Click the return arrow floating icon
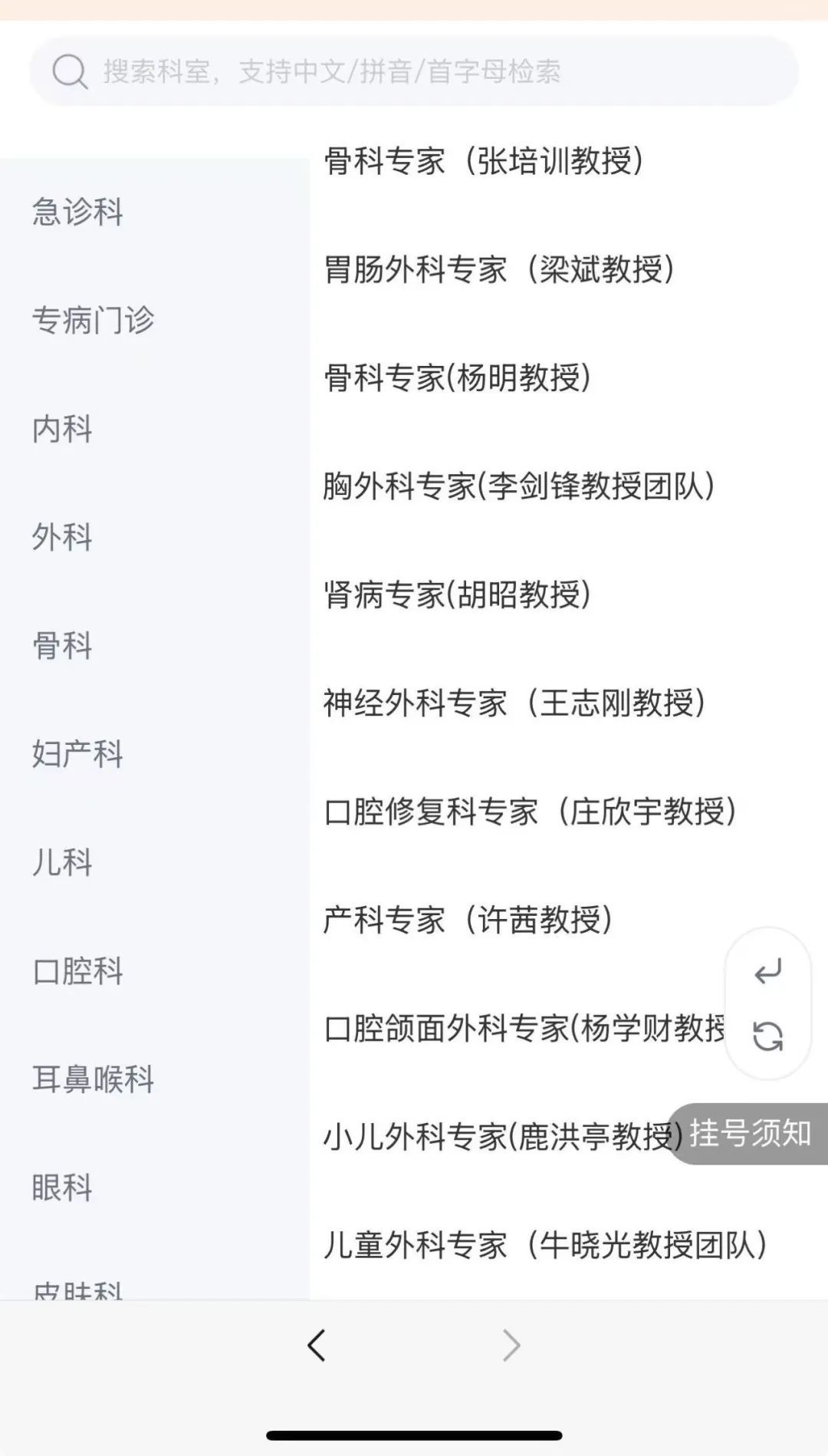 tap(767, 972)
